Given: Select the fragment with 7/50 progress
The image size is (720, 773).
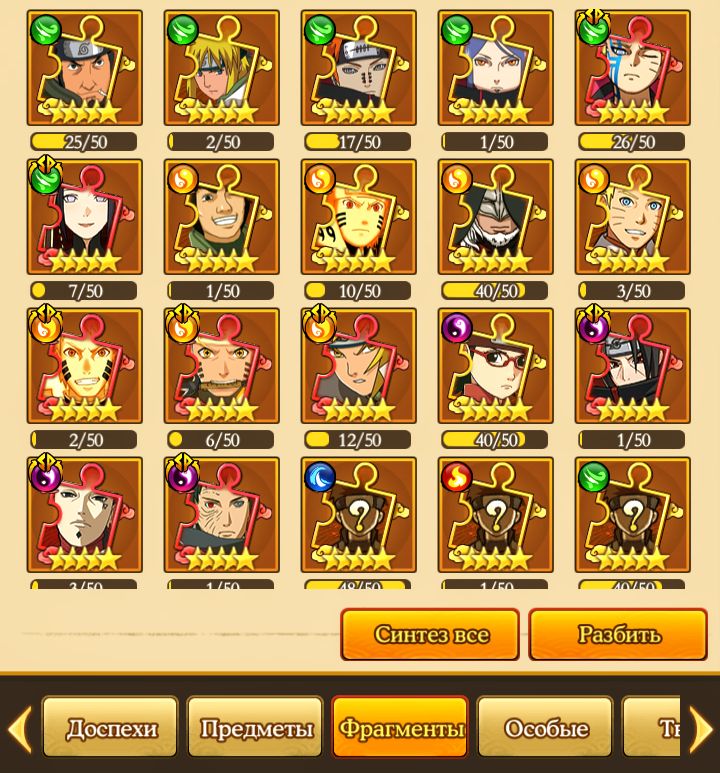Looking at the screenshot, I should [x=85, y=217].
